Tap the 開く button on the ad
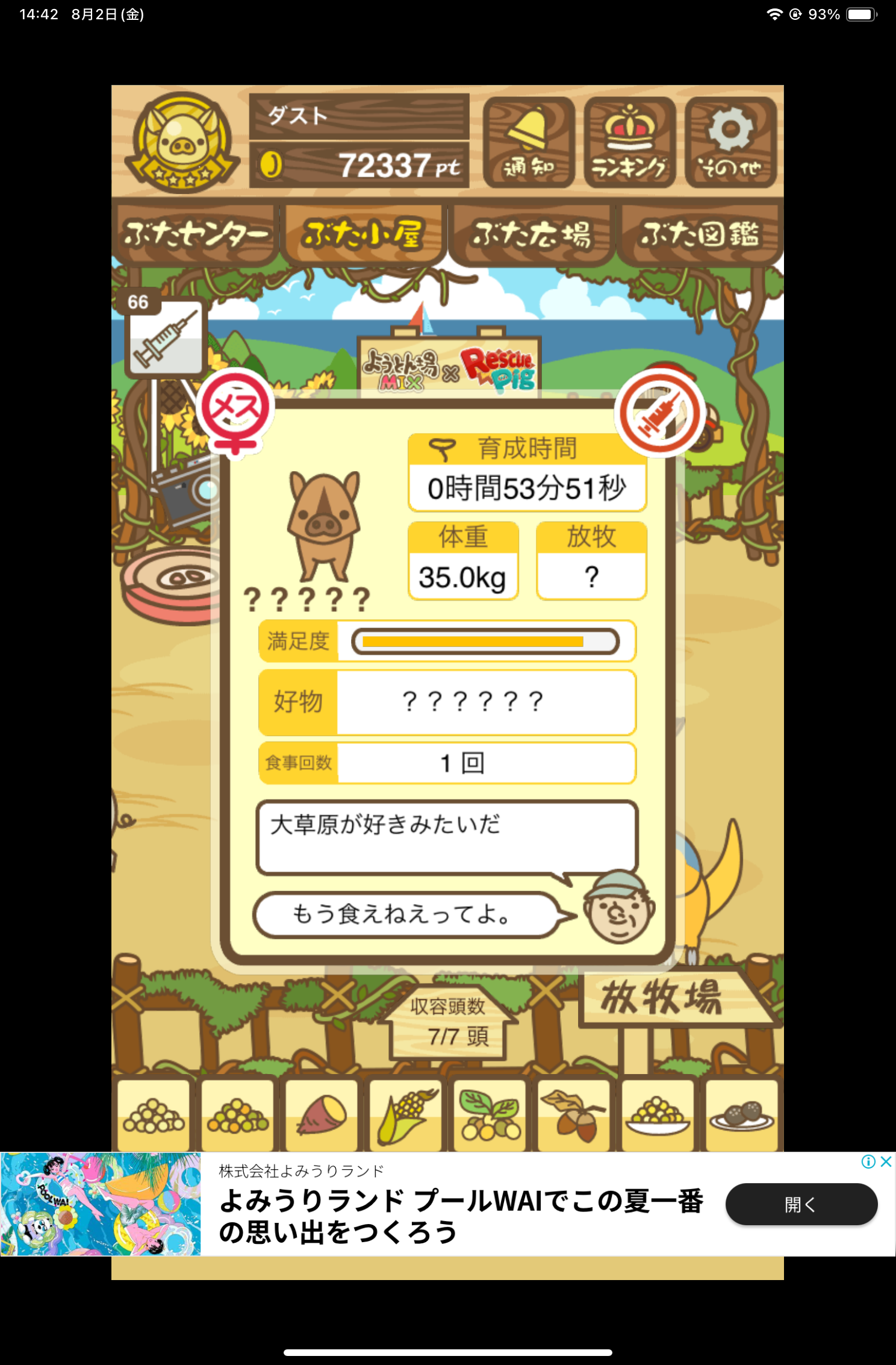This screenshot has height=1365, width=896. click(x=801, y=1204)
